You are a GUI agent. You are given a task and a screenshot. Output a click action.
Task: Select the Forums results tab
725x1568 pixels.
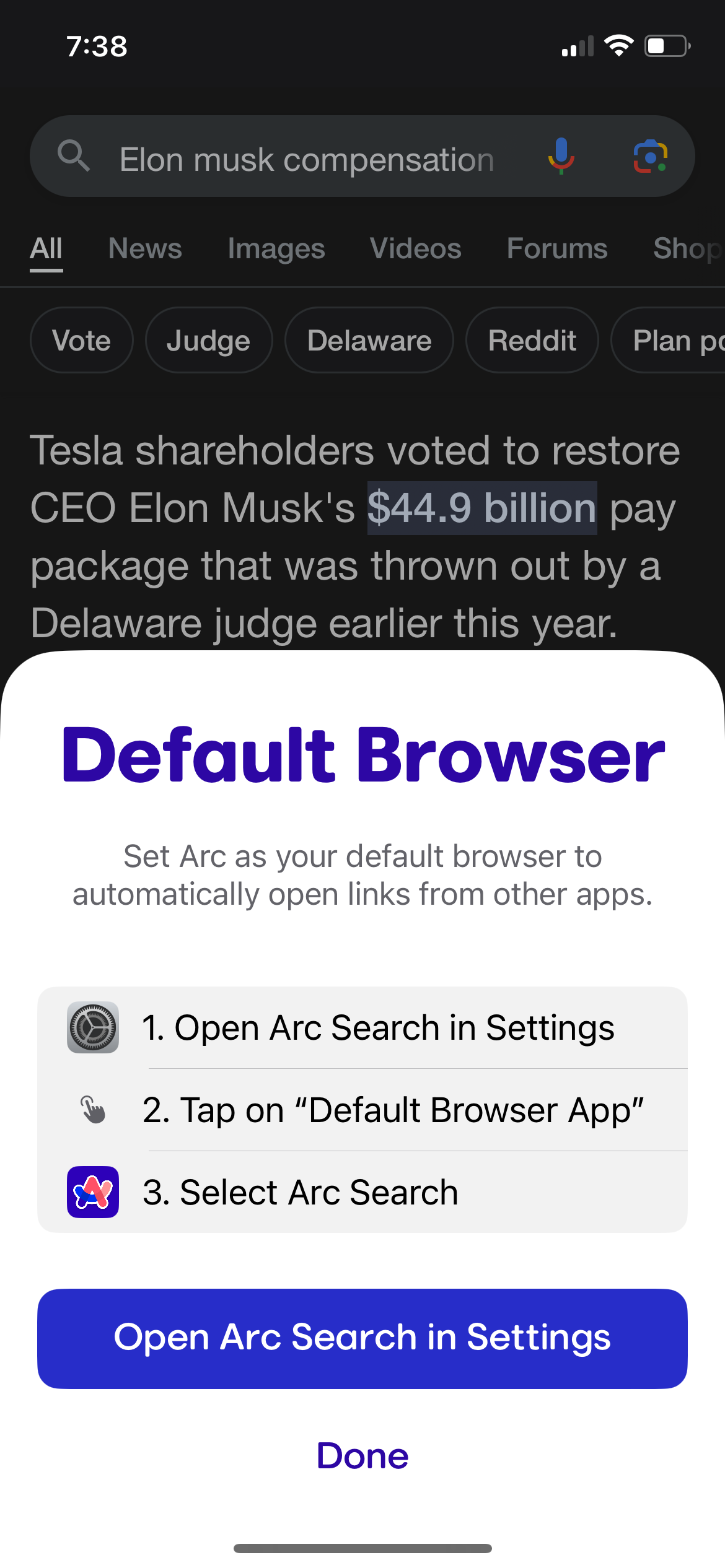point(556,248)
